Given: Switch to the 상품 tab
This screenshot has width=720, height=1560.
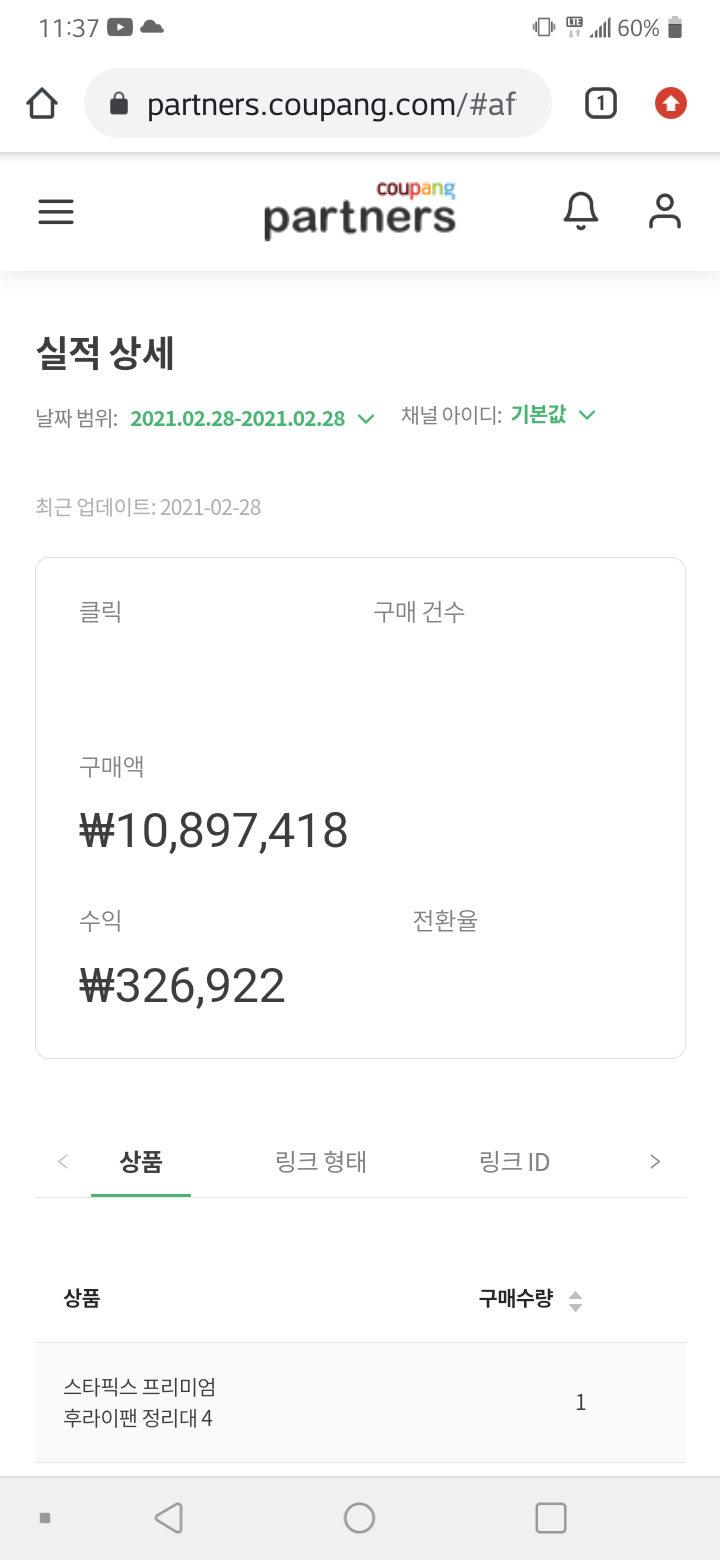Looking at the screenshot, I should pyautogui.click(x=141, y=1162).
